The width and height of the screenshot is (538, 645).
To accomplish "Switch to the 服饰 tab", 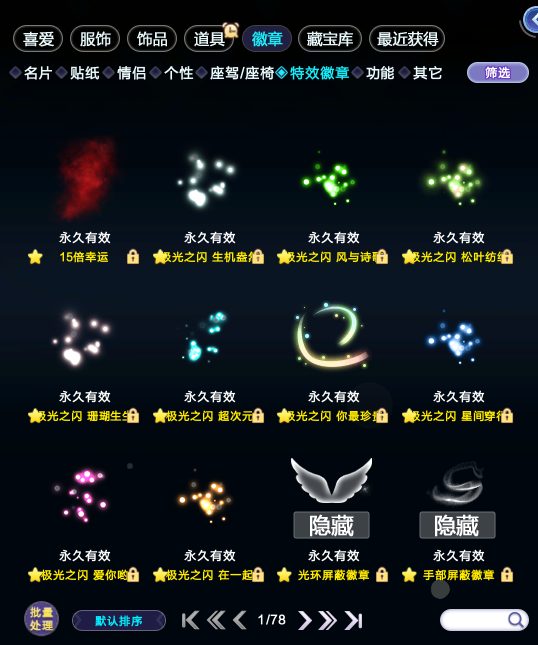I will click(x=95, y=39).
